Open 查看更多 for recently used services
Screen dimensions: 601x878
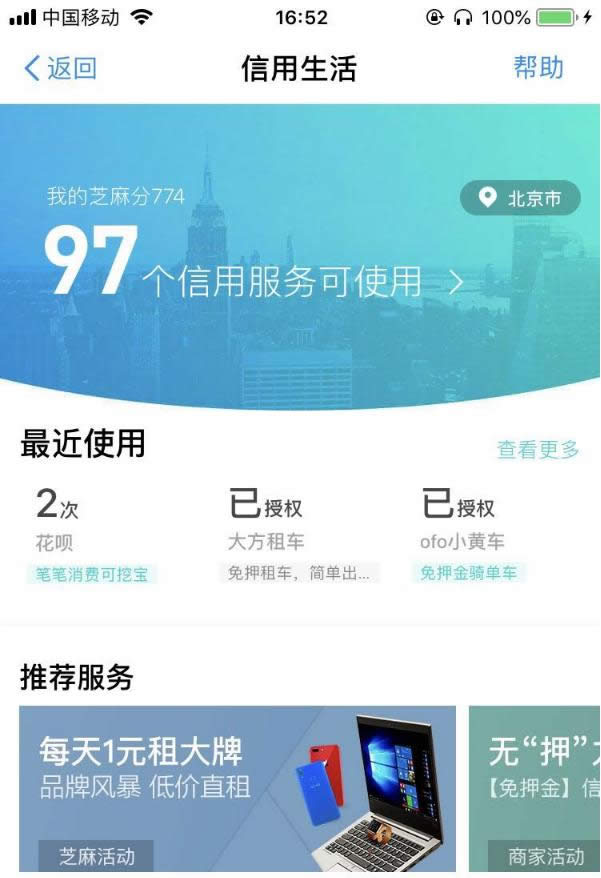pyautogui.click(x=538, y=450)
